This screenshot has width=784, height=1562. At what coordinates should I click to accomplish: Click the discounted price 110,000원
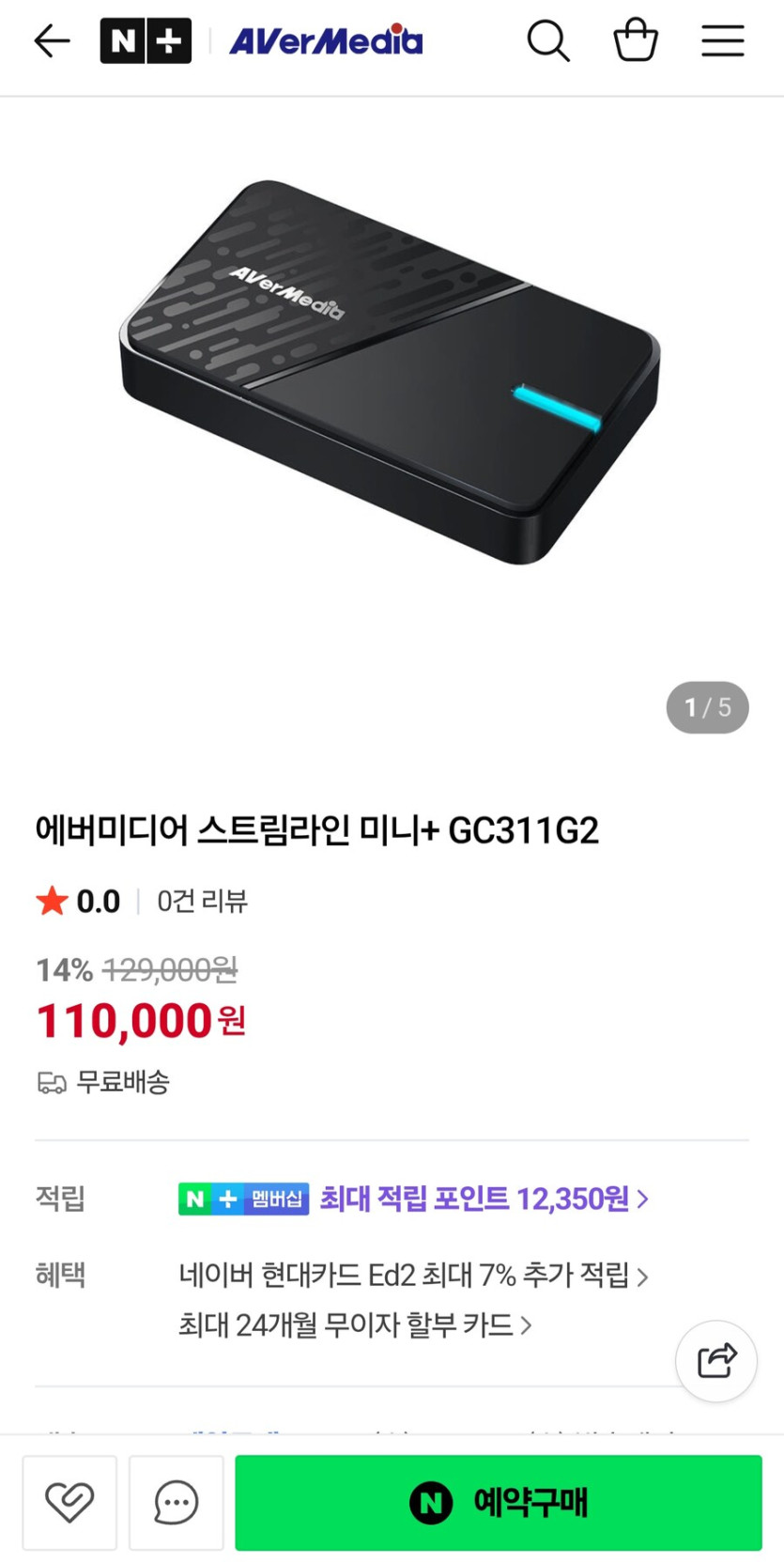point(139,1021)
